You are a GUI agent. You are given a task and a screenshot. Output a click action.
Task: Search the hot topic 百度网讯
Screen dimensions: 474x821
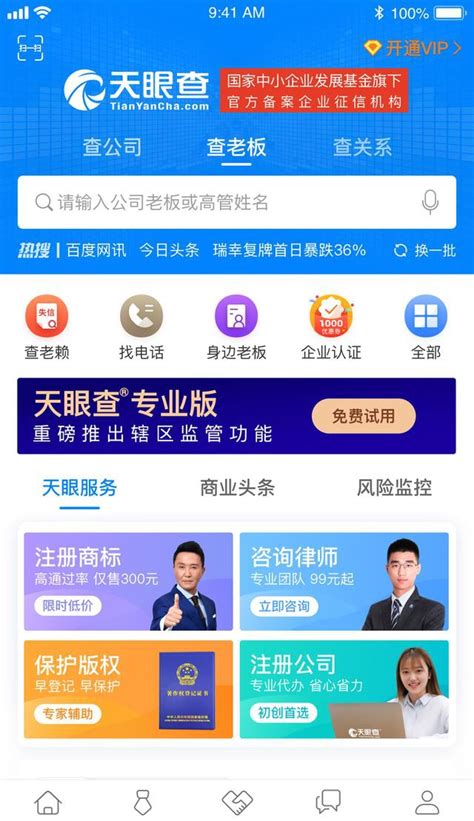(x=96, y=250)
